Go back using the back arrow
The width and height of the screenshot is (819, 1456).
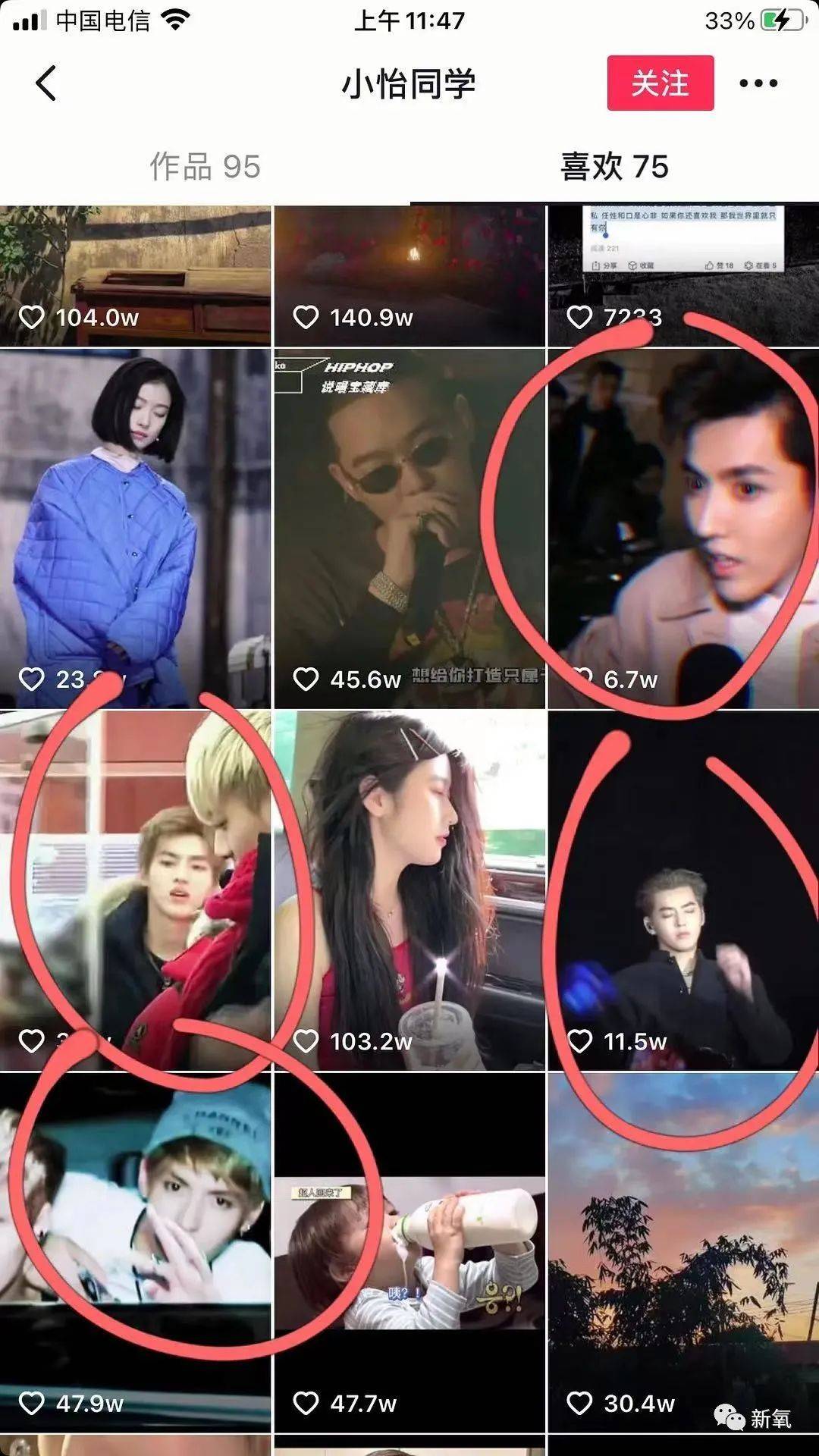pyautogui.click(x=46, y=83)
